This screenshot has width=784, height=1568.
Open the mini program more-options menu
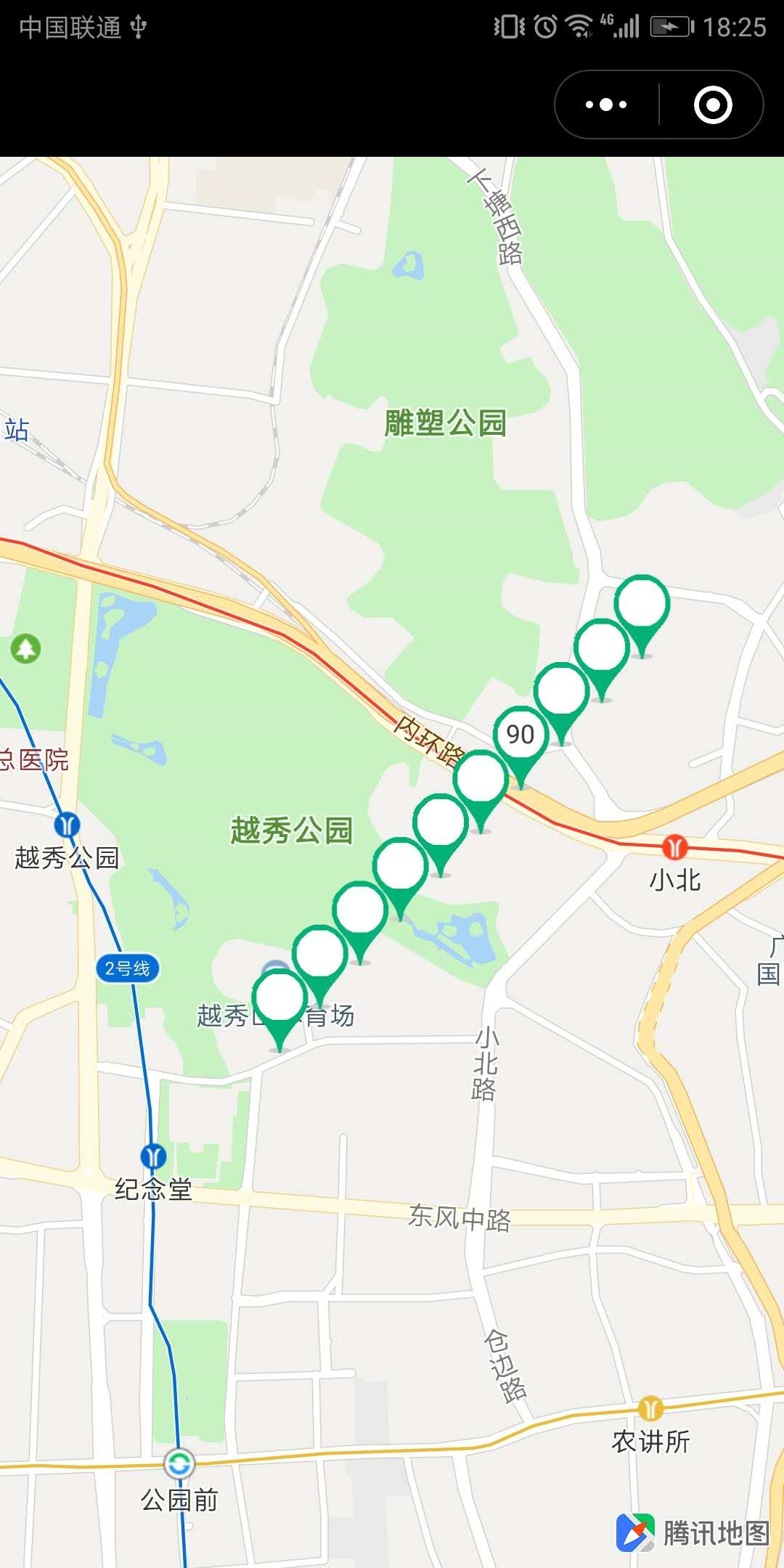[x=606, y=105]
